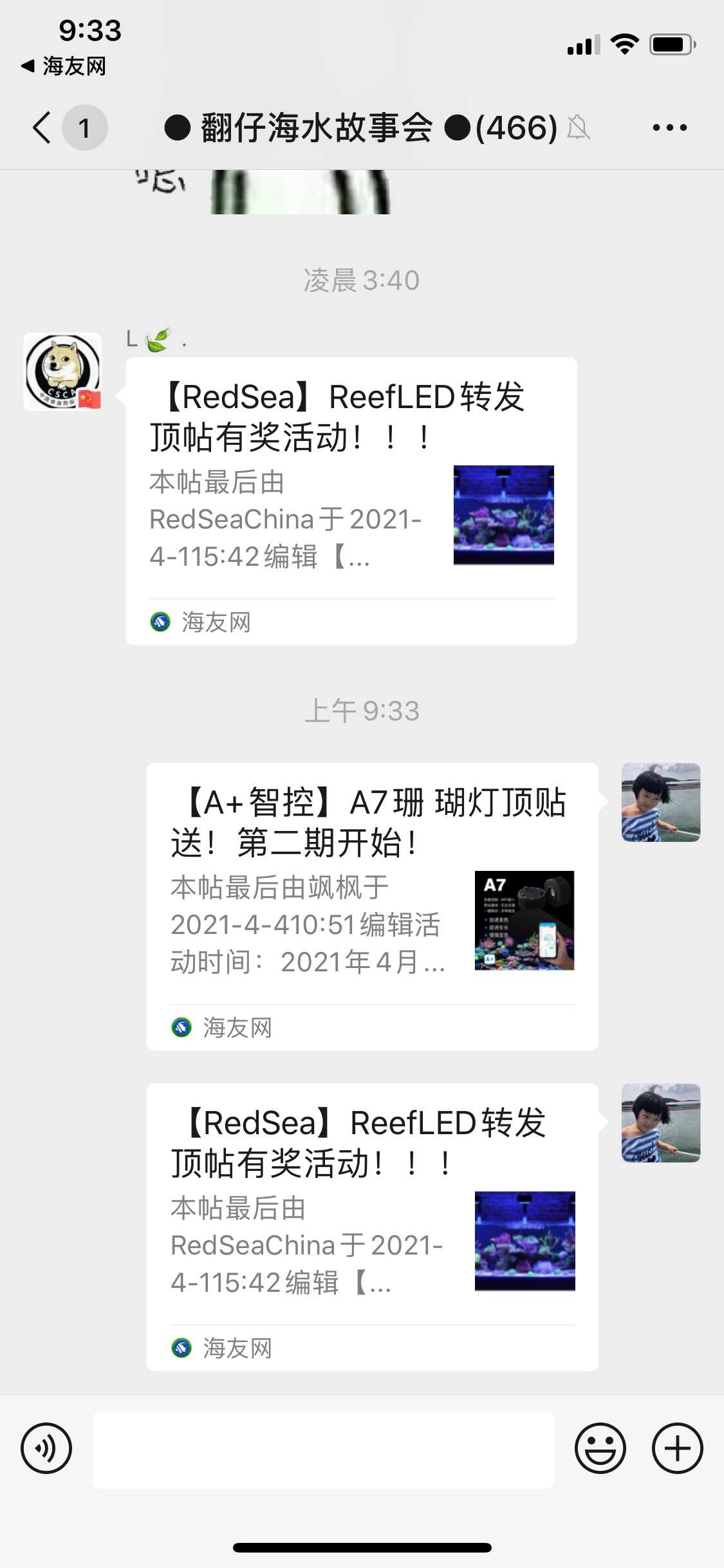This screenshot has height=1568, width=724.
Task: Open the emoji sticker panel
Action: tap(600, 1449)
